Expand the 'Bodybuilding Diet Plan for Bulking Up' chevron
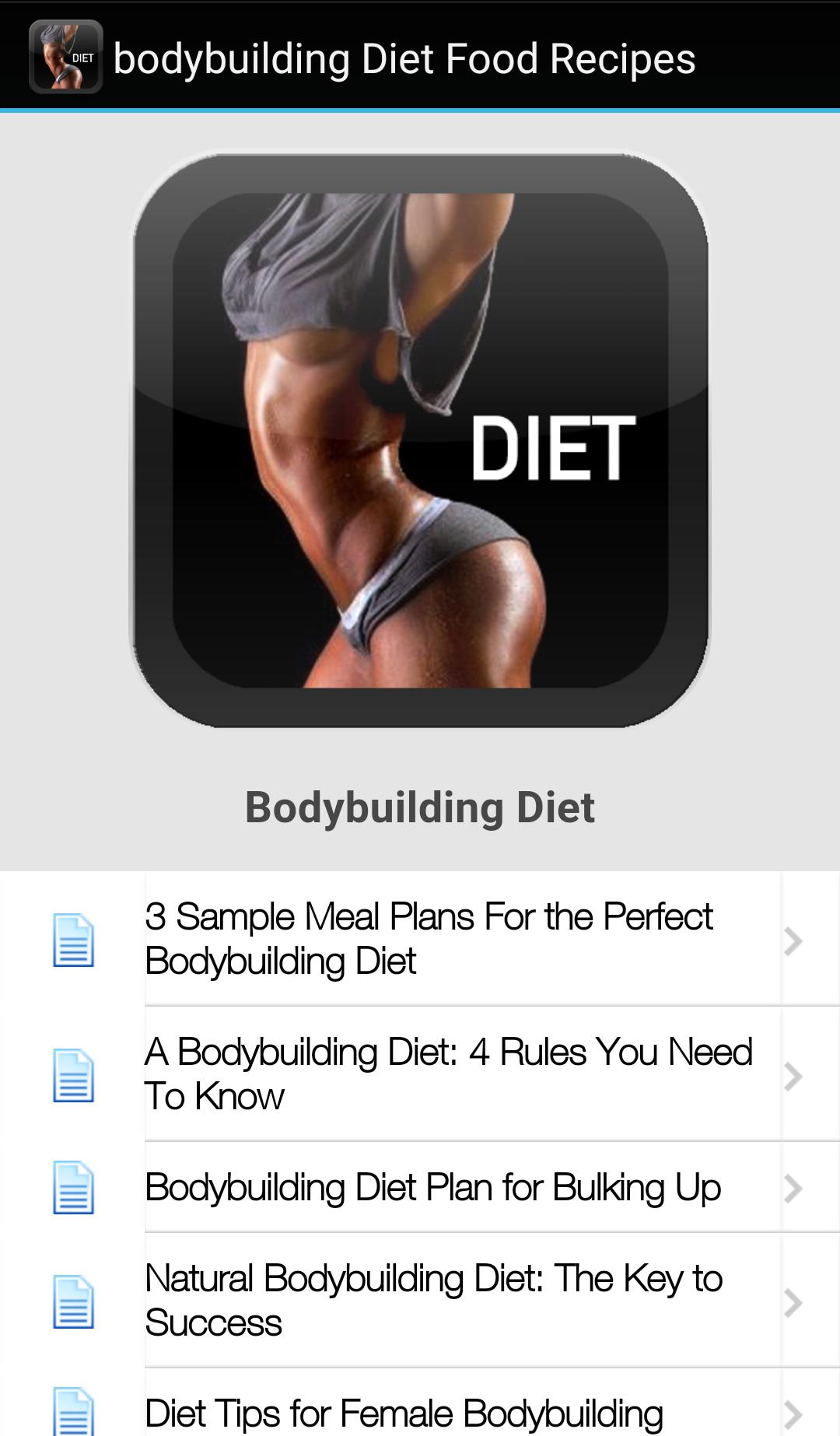 795,1188
